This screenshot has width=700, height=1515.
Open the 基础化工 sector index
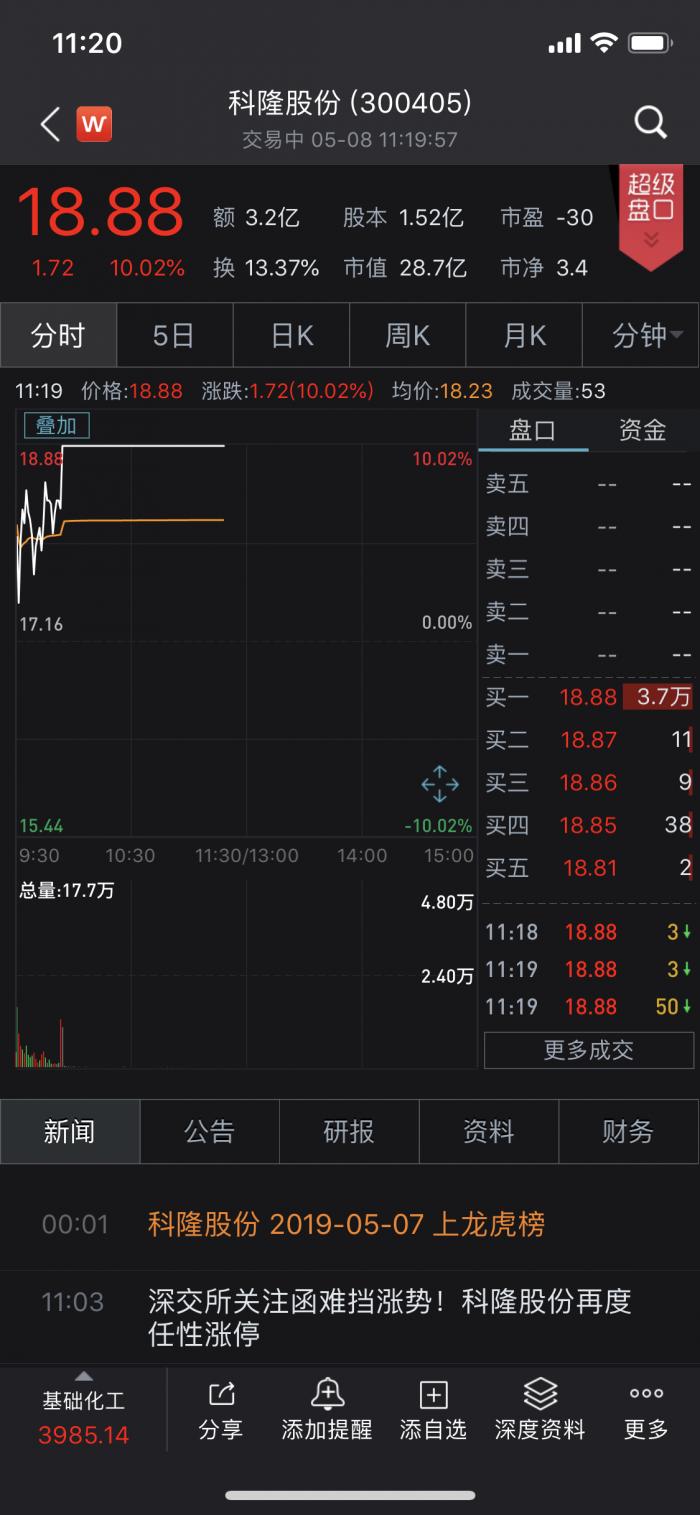(84, 1415)
